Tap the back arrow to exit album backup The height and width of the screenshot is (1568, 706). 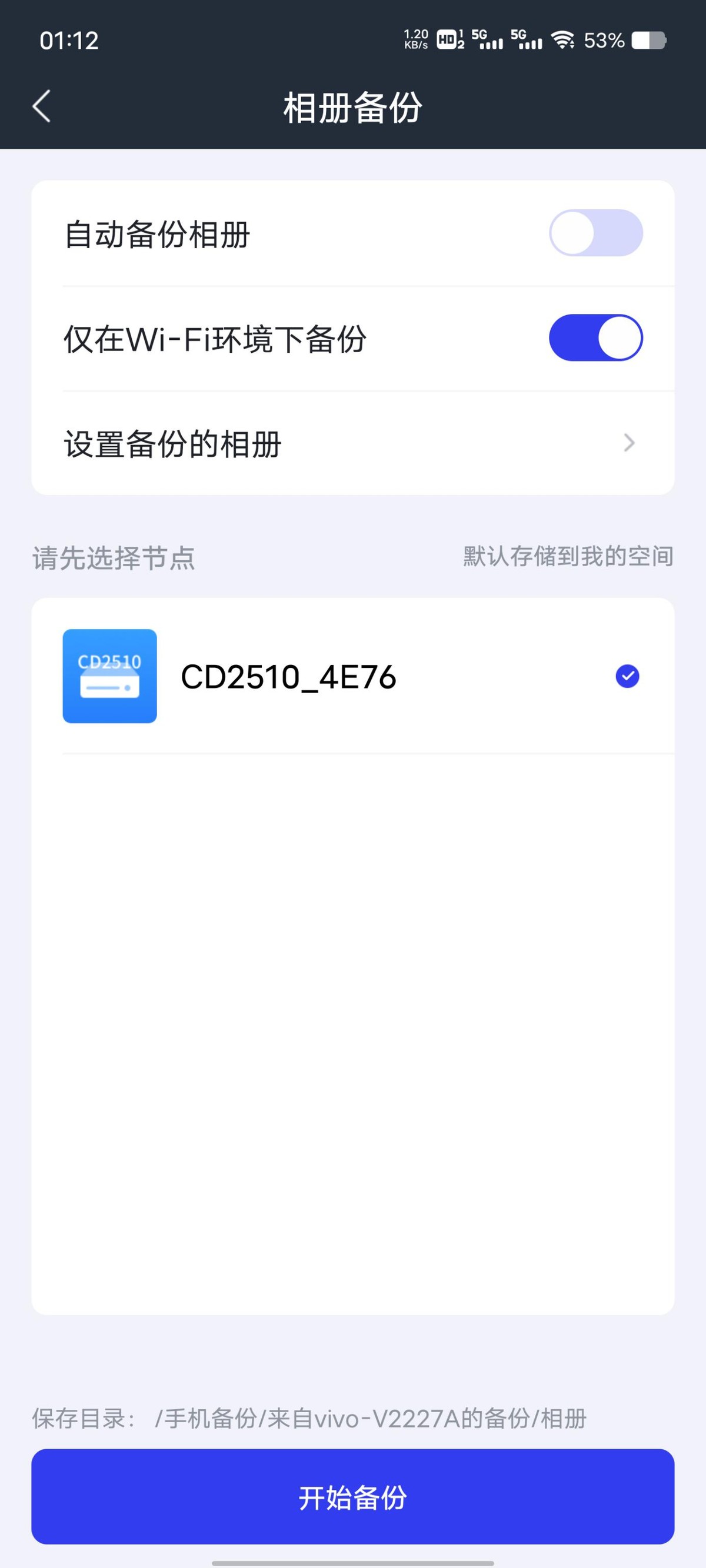point(40,106)
